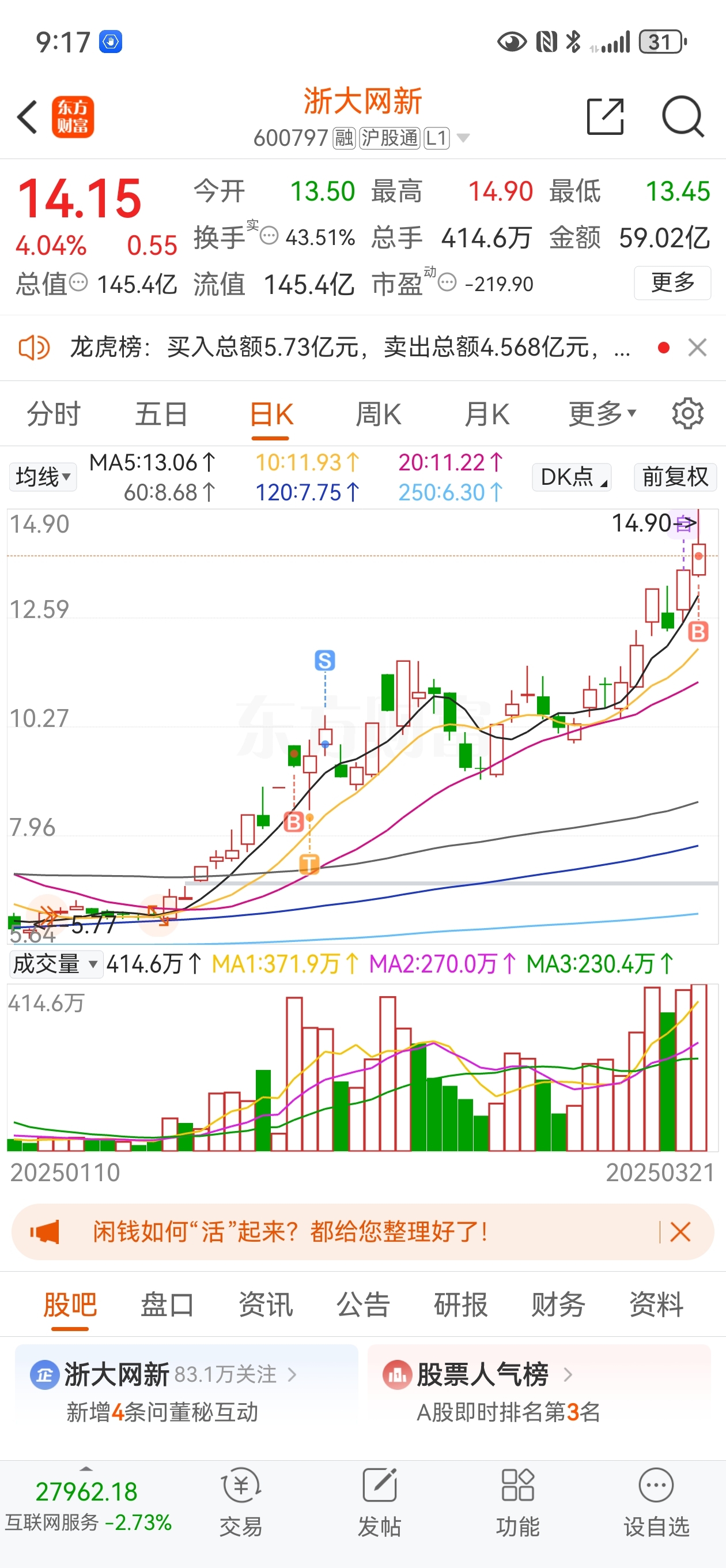Change 前复权 adjustment mode
This screenshot has width=726, height=1568.
click(x=675, y=477)
